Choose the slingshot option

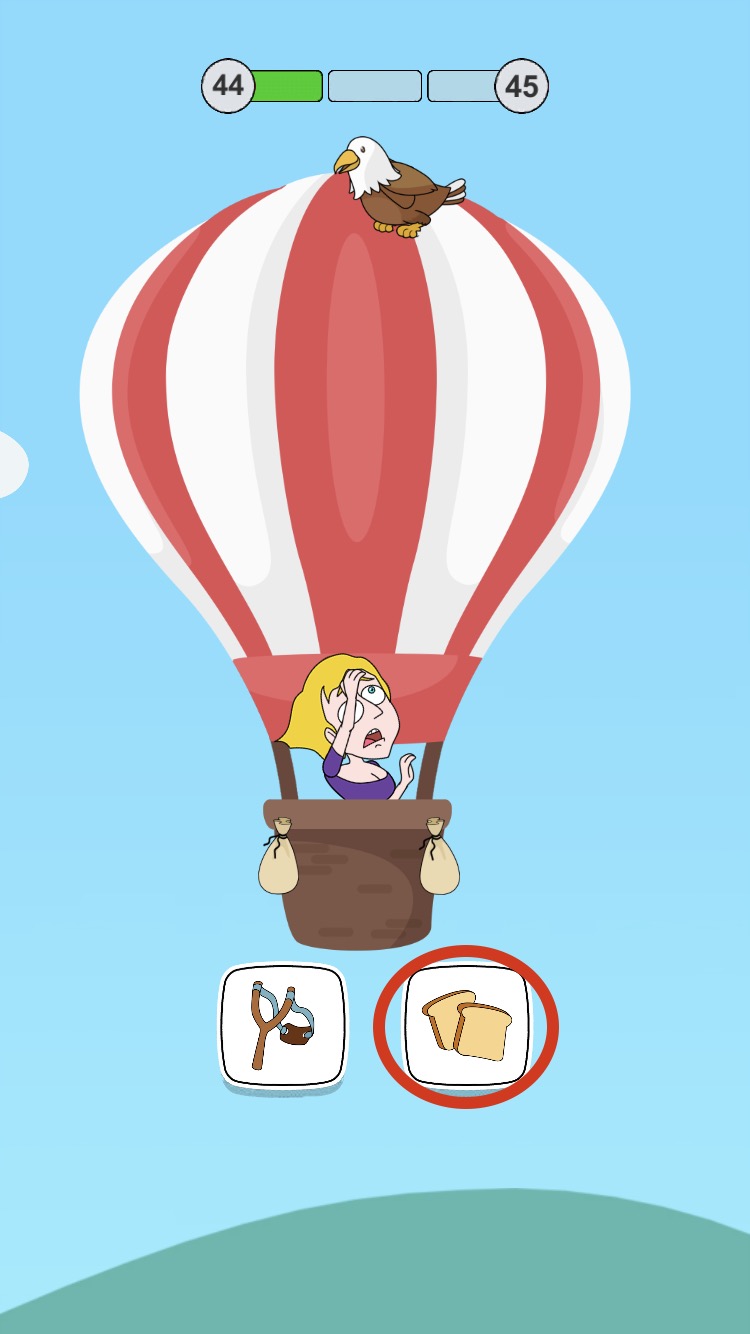283,1025
